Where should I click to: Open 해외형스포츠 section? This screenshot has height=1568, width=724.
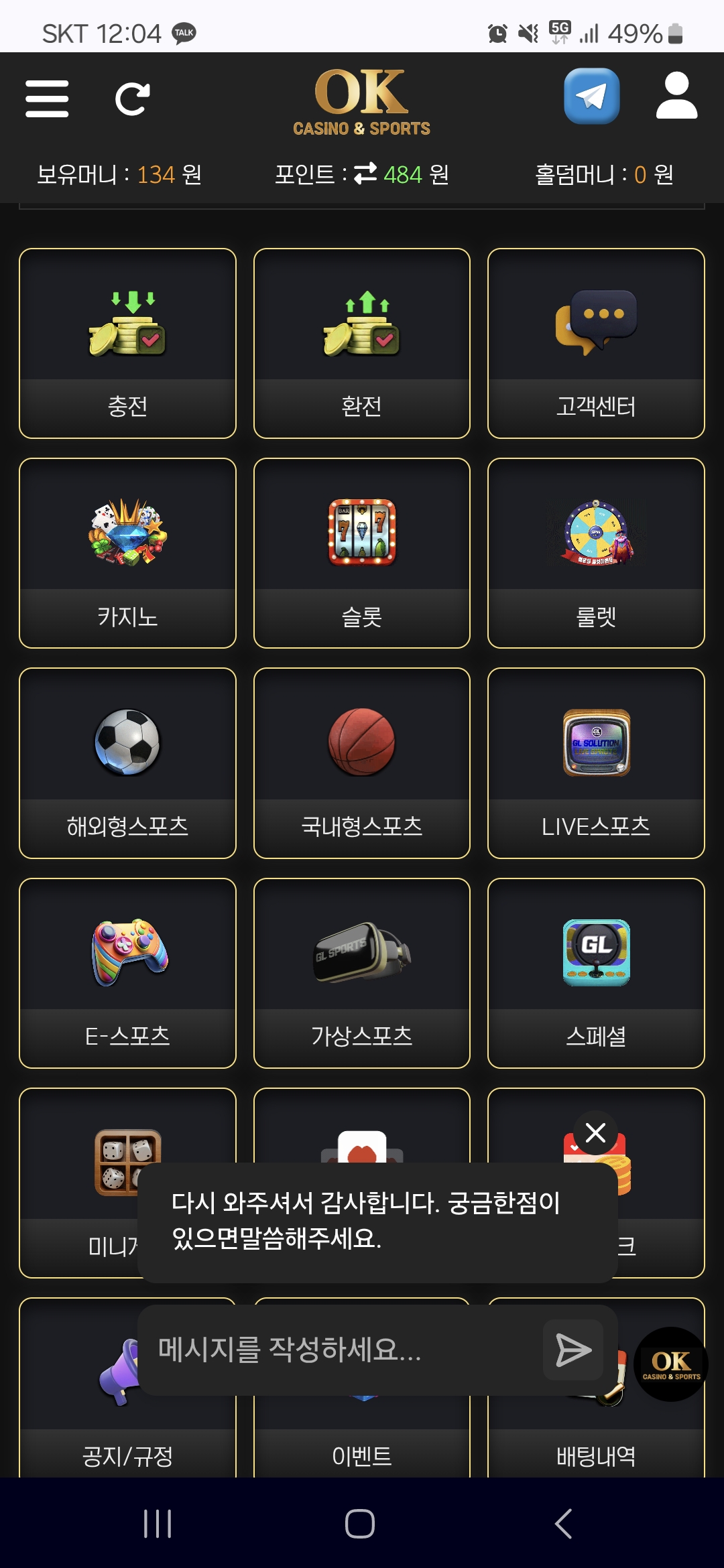(127, 763)
